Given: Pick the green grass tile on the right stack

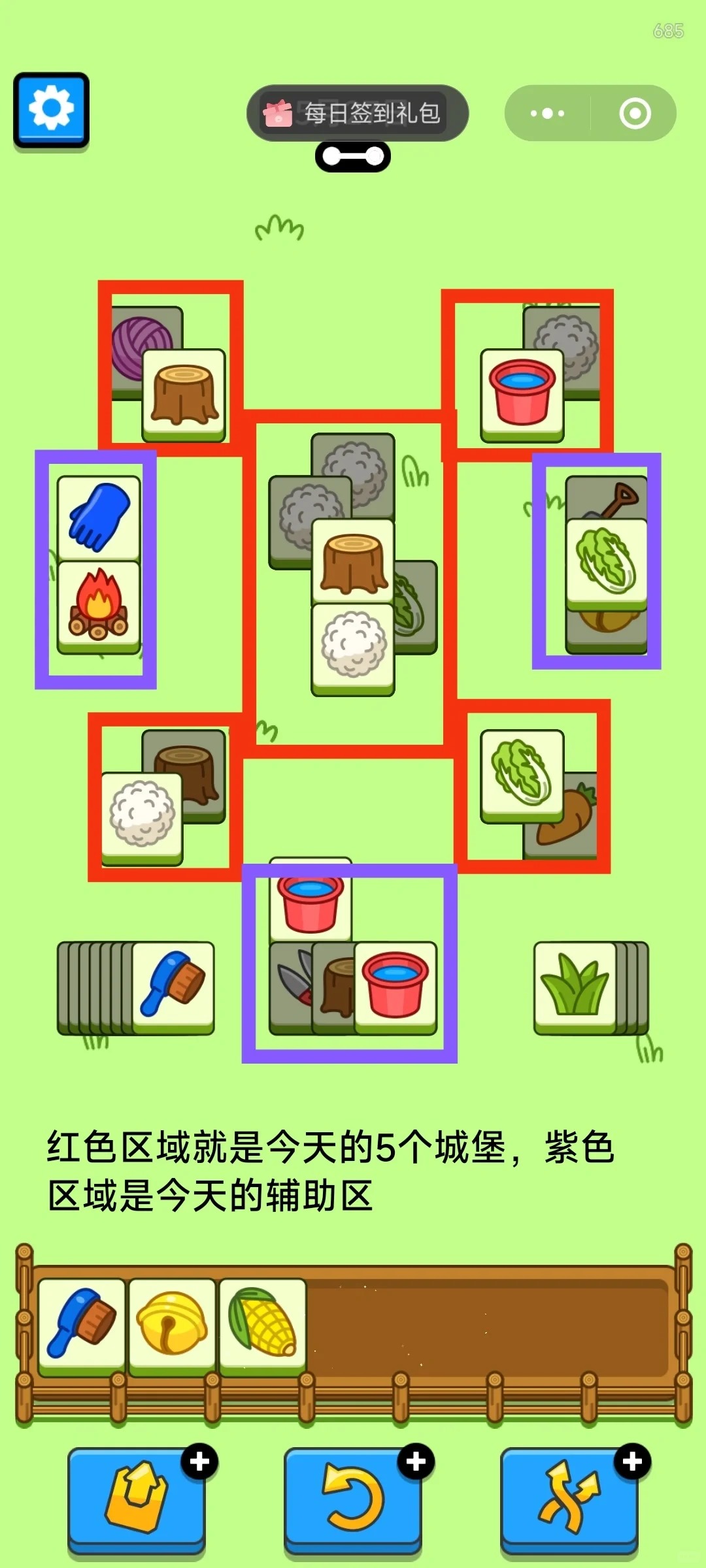Looking at the screenshot, I should [575, 985].
